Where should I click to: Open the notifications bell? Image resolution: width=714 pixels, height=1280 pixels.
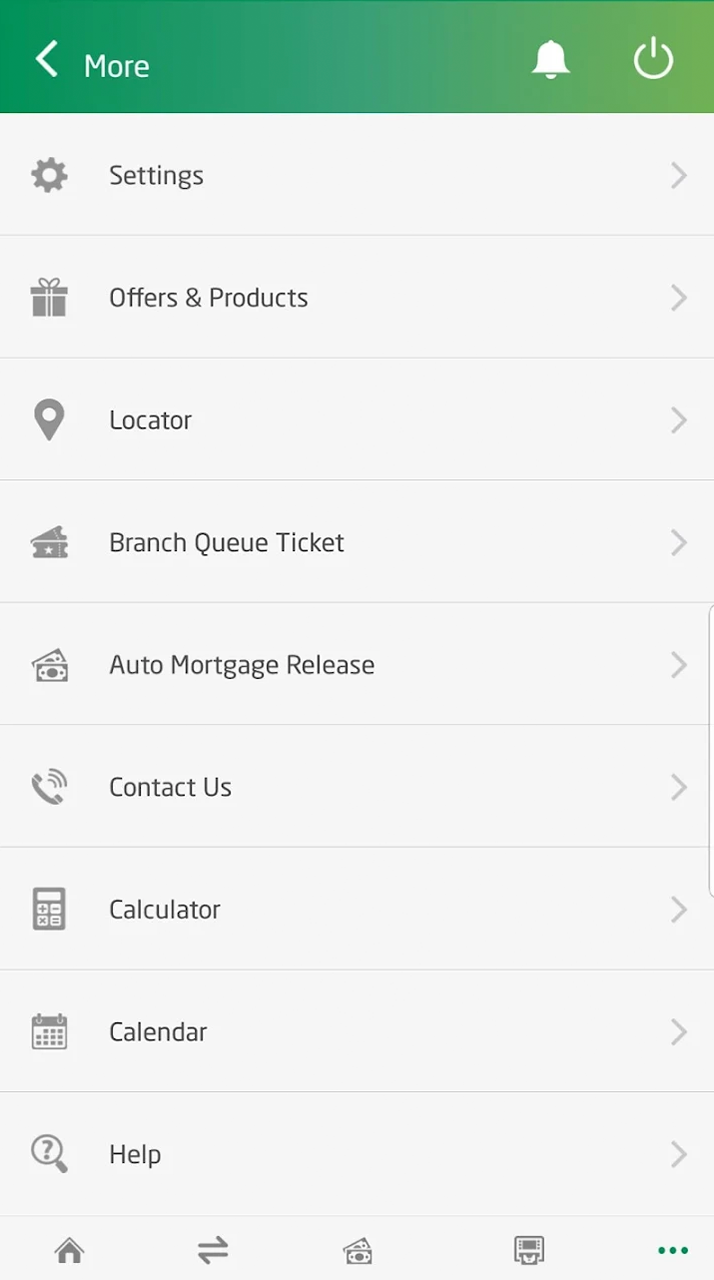click(x=550, y=60)
